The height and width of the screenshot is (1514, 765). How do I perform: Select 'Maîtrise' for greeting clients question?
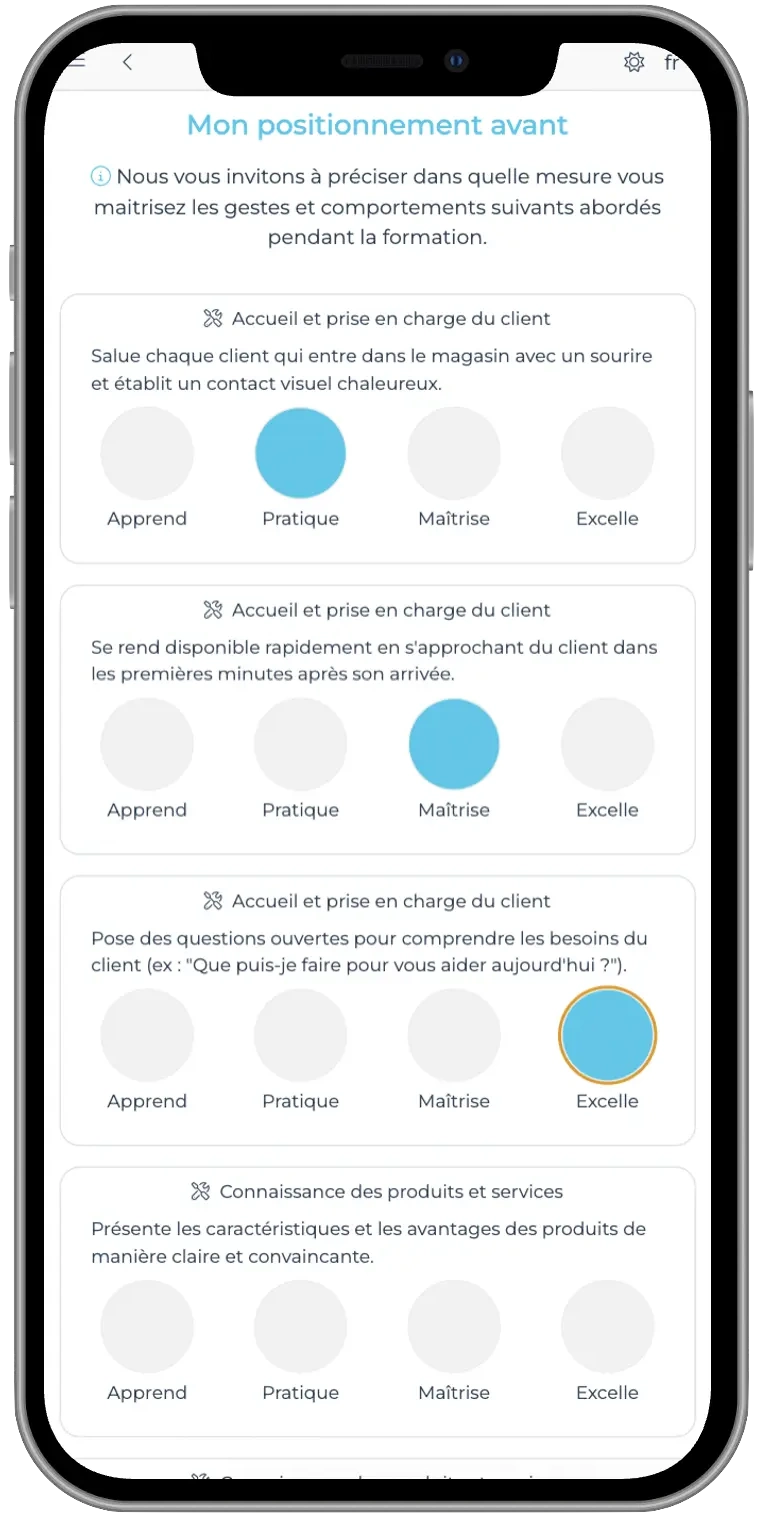[454, 453]
